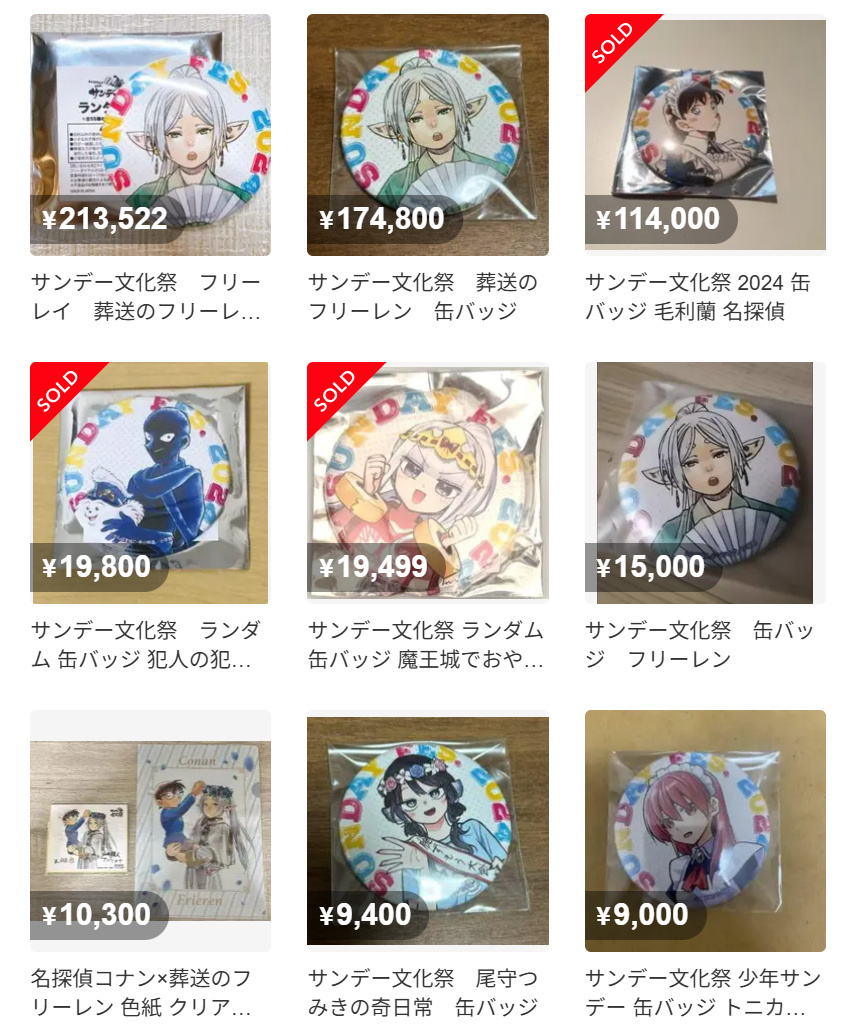Open the ¥9,000 少年サンデー badge listing
Image resolution: width=845 pixels, height=1035 pixels.
(x=705, y=830)
